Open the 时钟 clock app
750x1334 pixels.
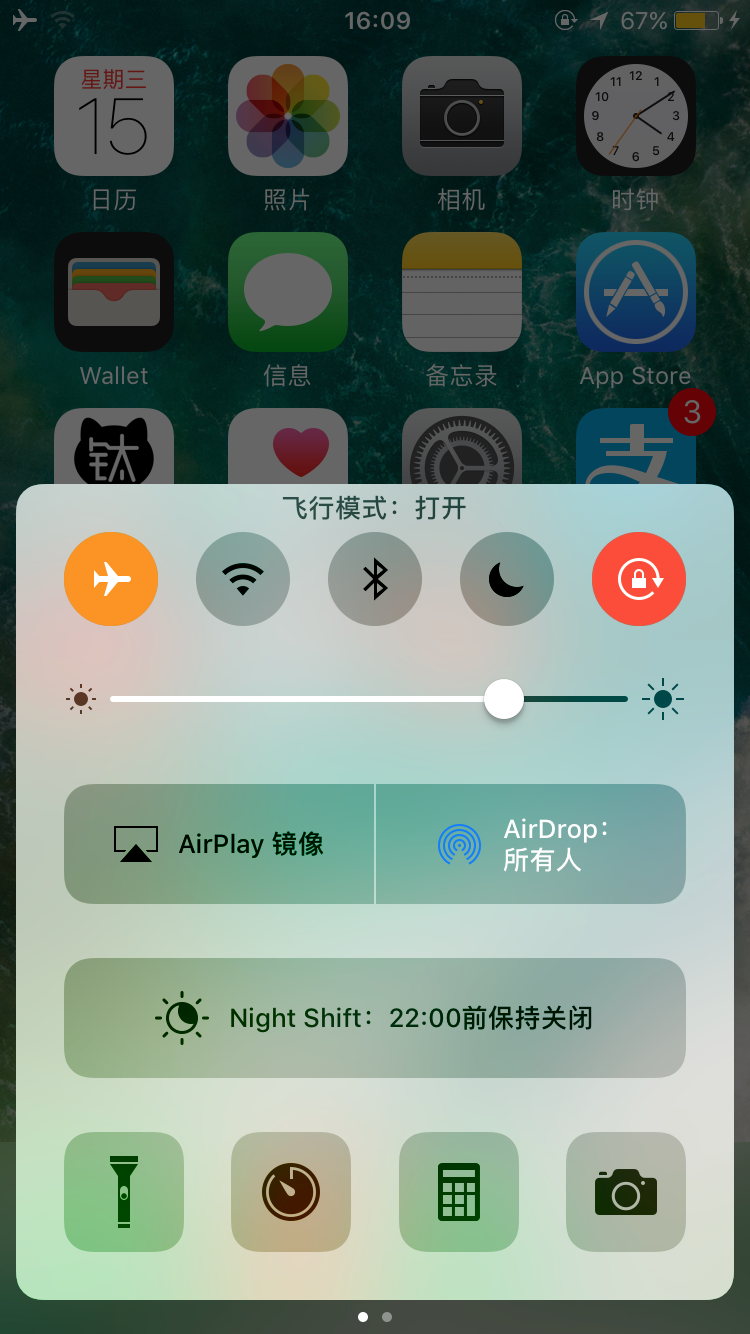click(636, 116)
